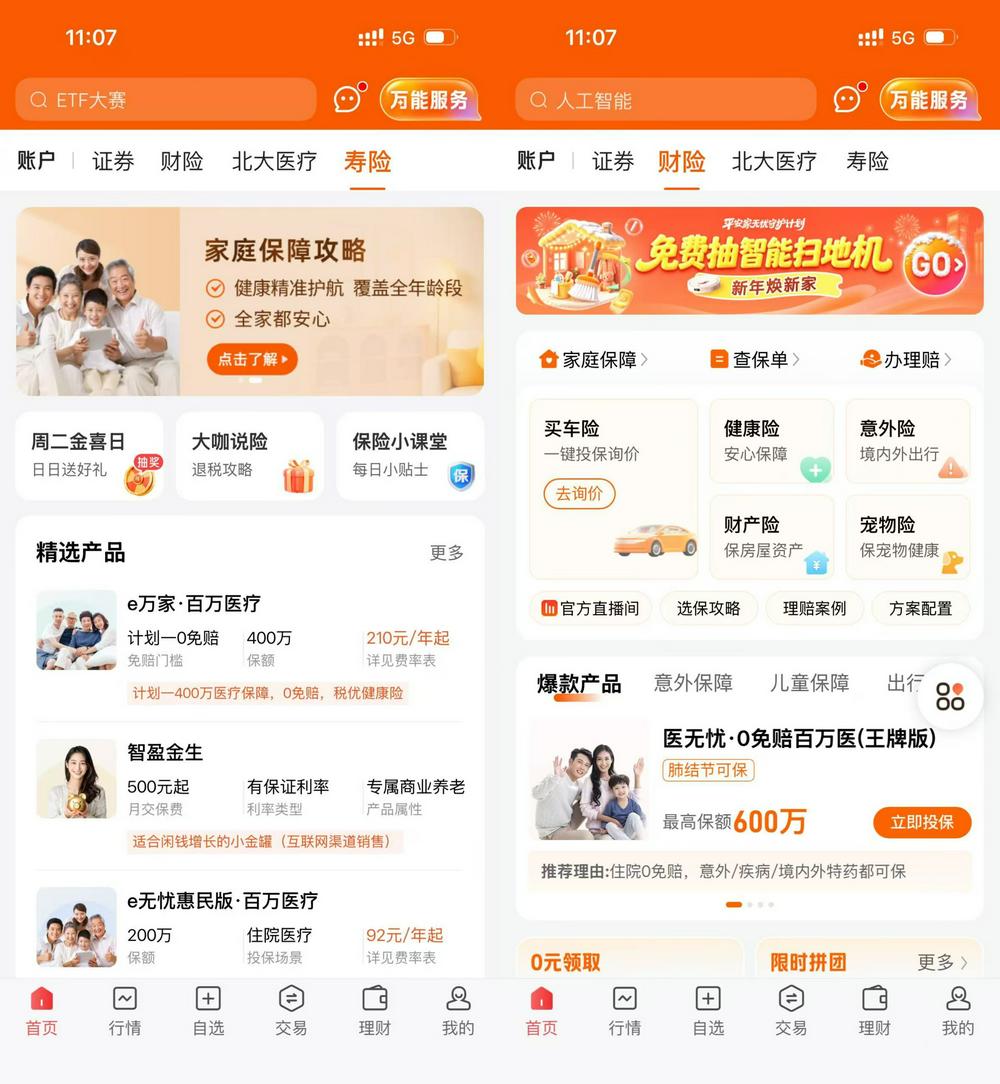Select the 理赔案例 chip
This screenshot has height=1084, width=1000.
click(x=814, y=608)
